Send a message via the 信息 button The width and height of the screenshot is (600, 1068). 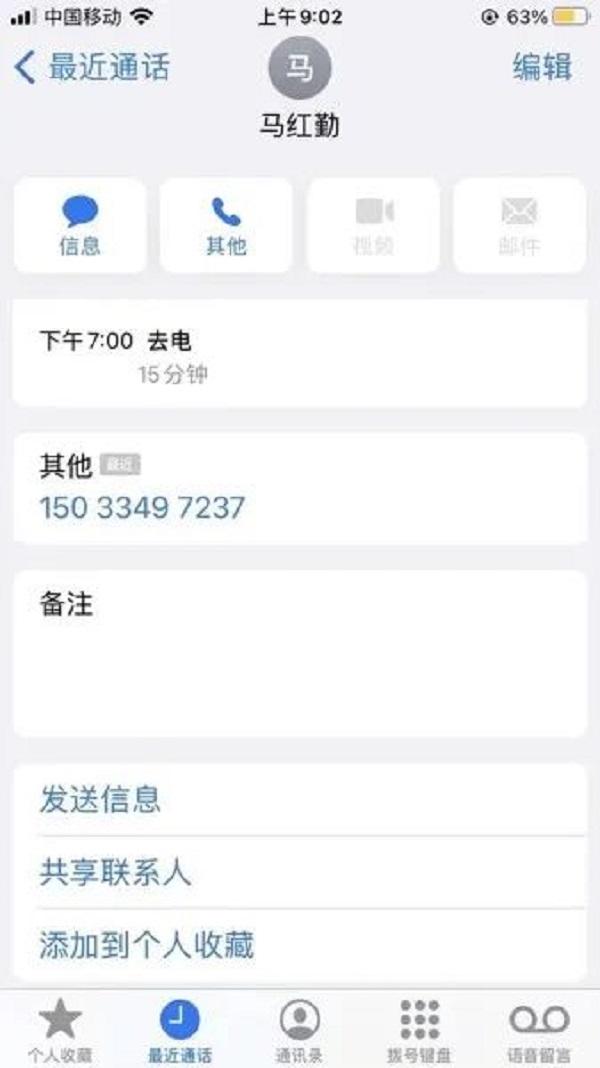80,225
